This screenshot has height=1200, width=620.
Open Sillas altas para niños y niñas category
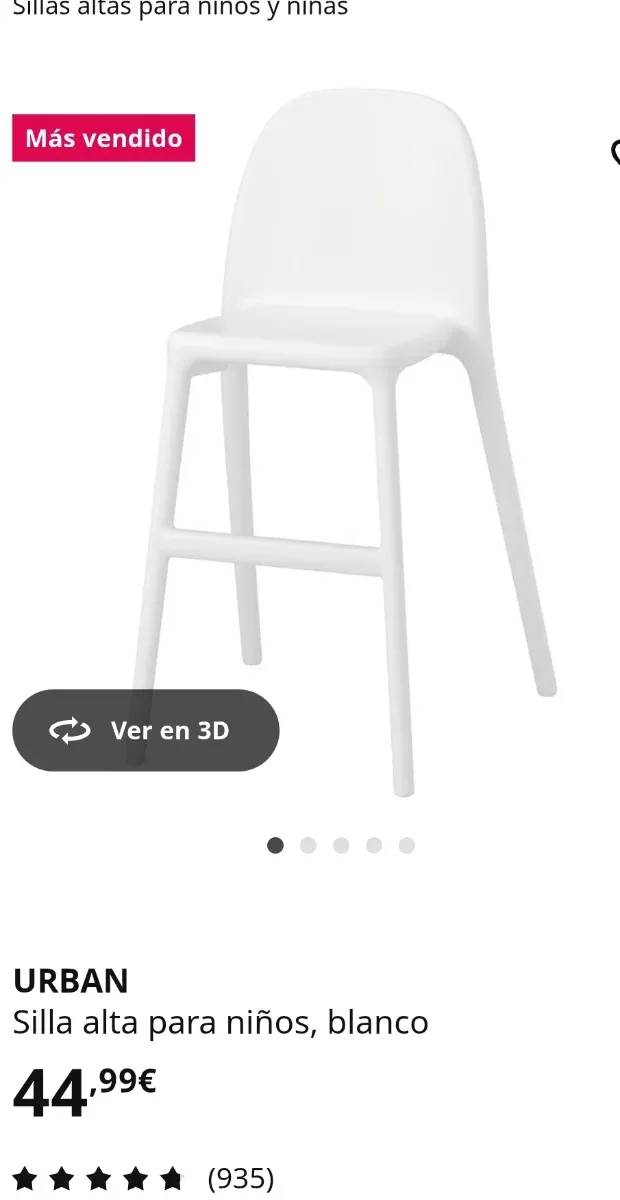180,9
